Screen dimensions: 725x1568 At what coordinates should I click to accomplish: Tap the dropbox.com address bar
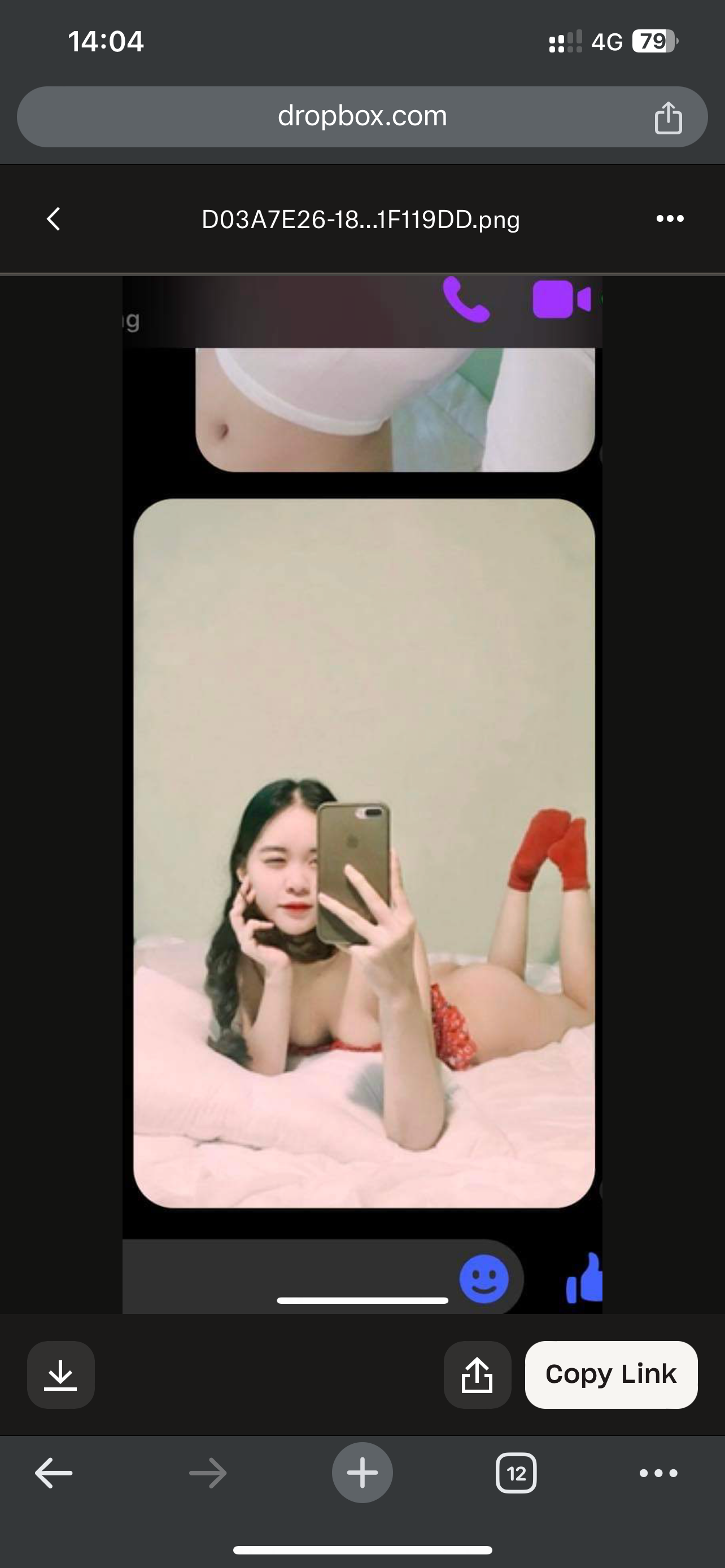tap(361, 116)
